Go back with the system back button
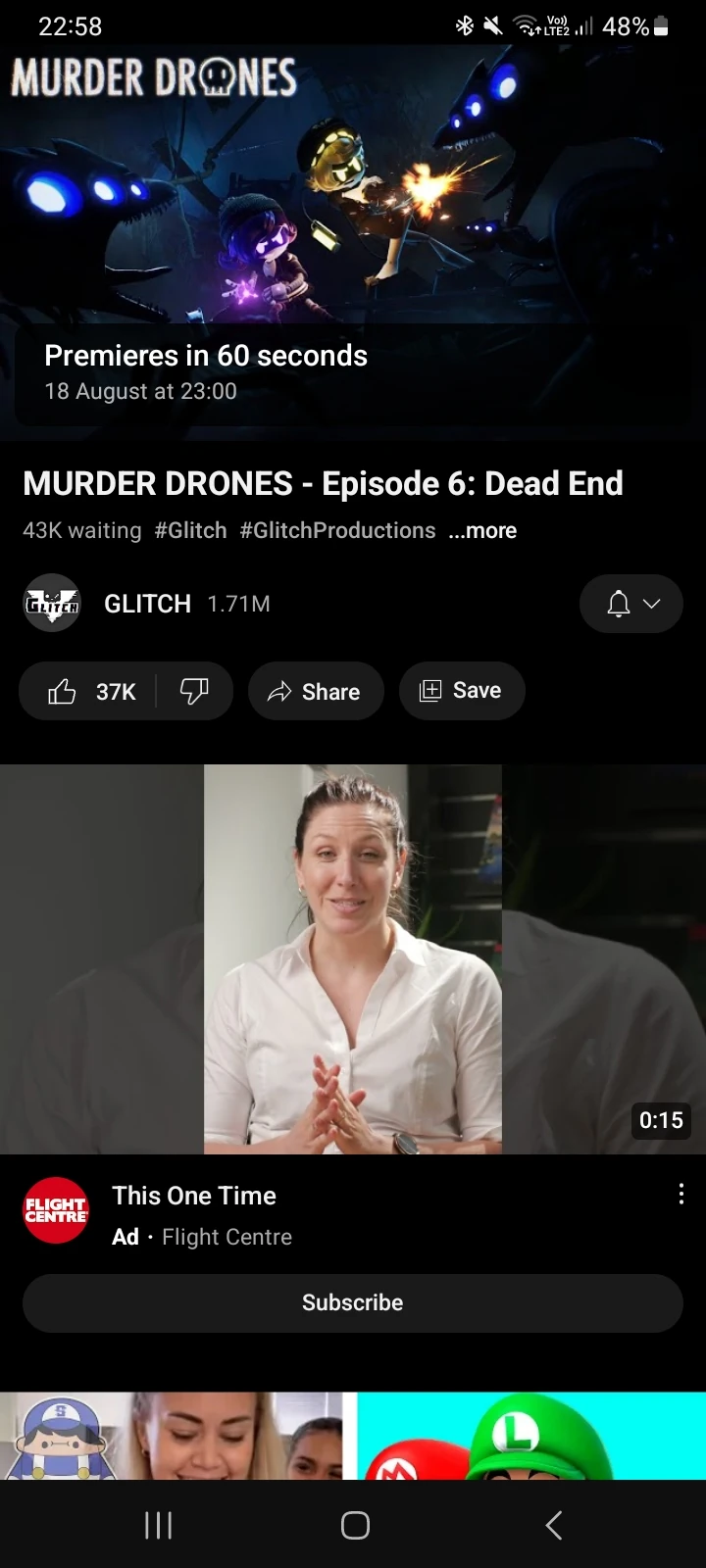This screenshot has height=1568, width=706. coord(554,1525)
